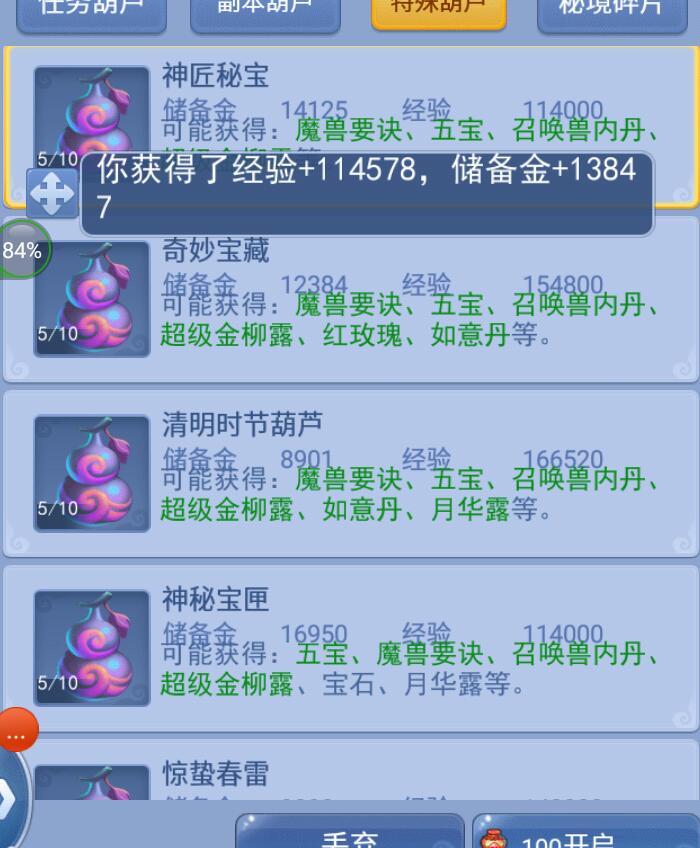Viewport: 700px width, 848px height.
Task: Select the 特殊葫芦 tab
Action: tap(438, 12)
